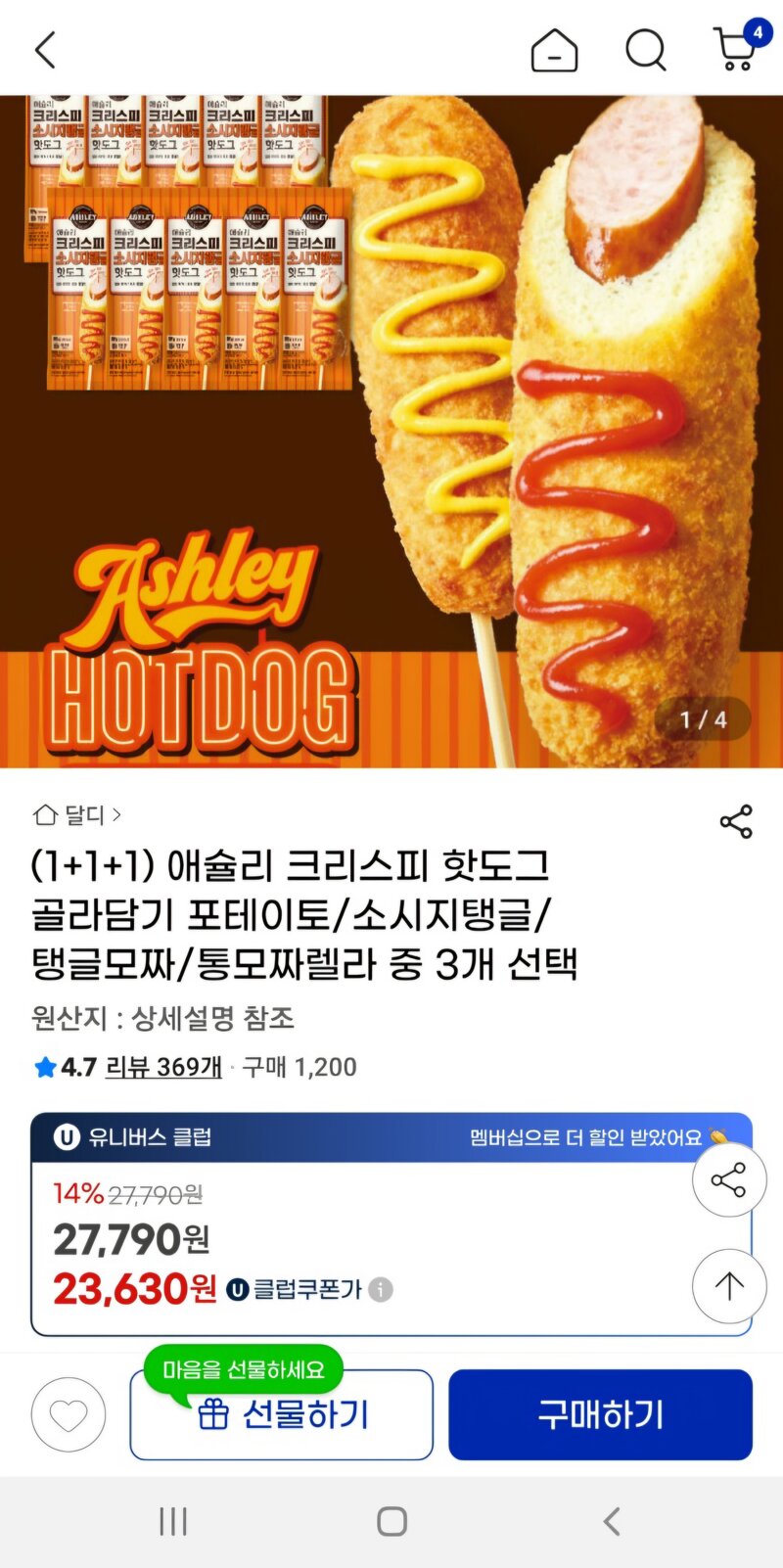The width and height of the screenshot is (783, 1568).
Task: Tap 선물하기 to send as a gift
Action: (x=282, y=1415)
